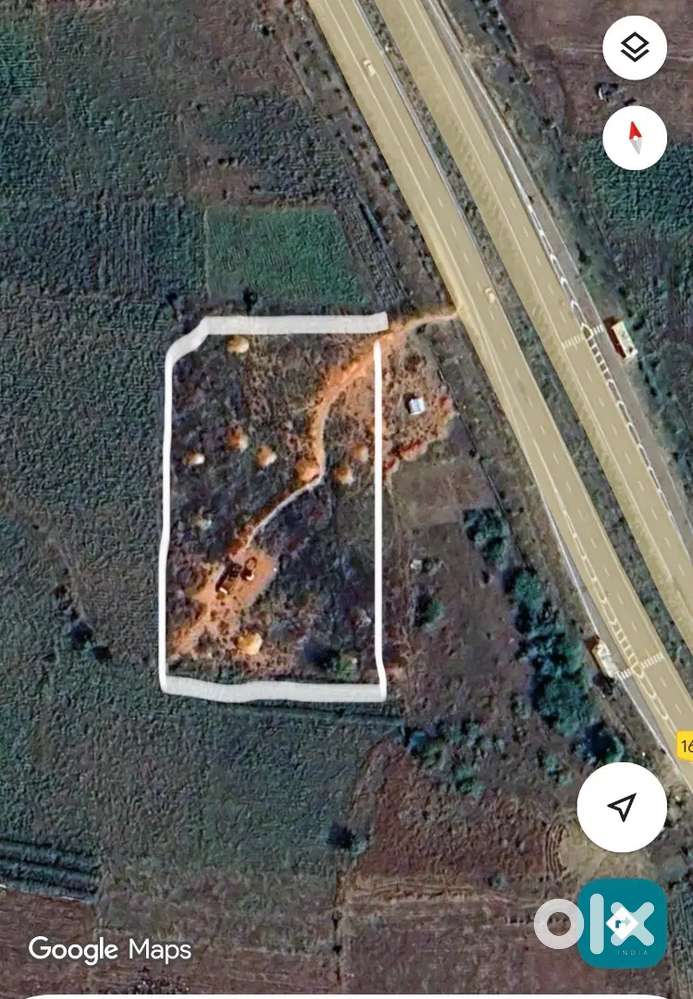Open the map layers selector

635,48
